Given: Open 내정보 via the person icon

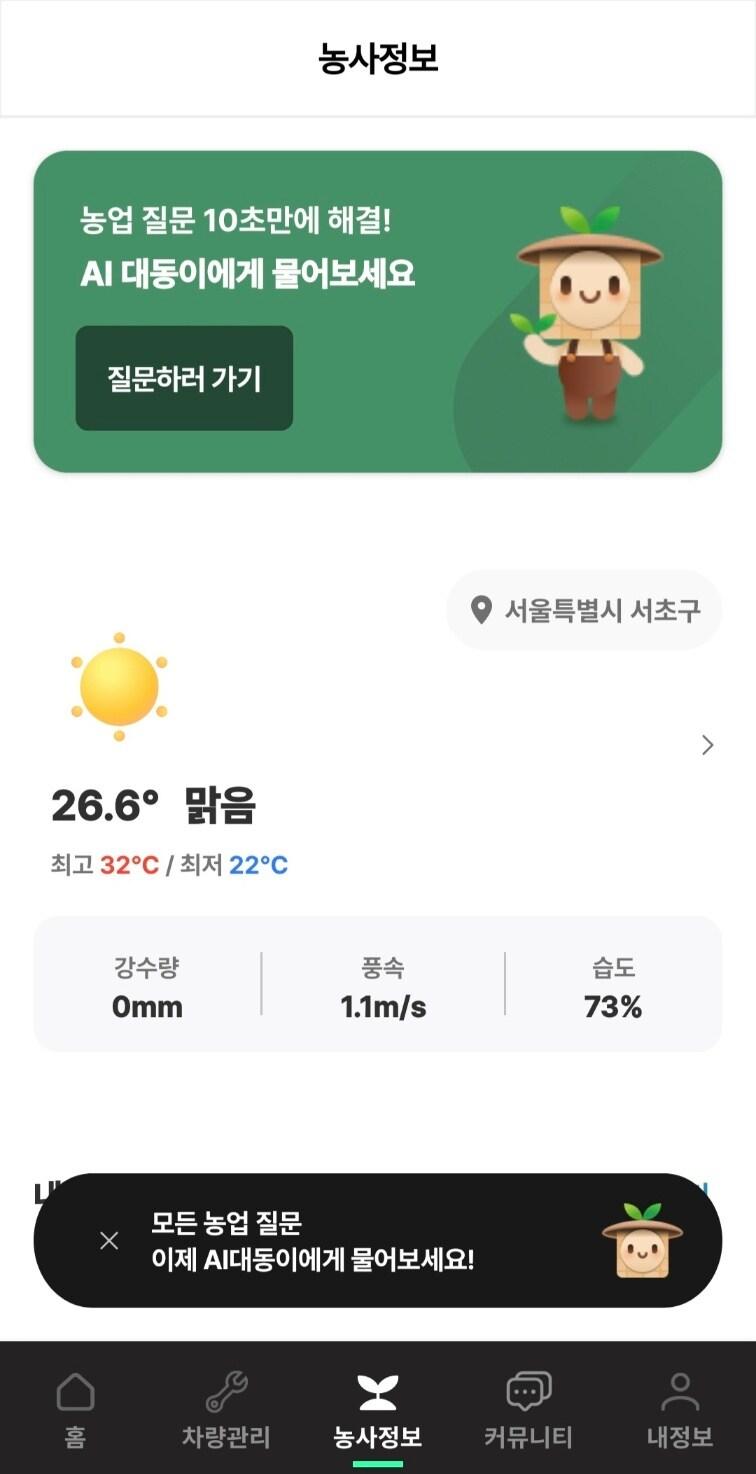Looking at the screenshot, I should [682, 1391].
